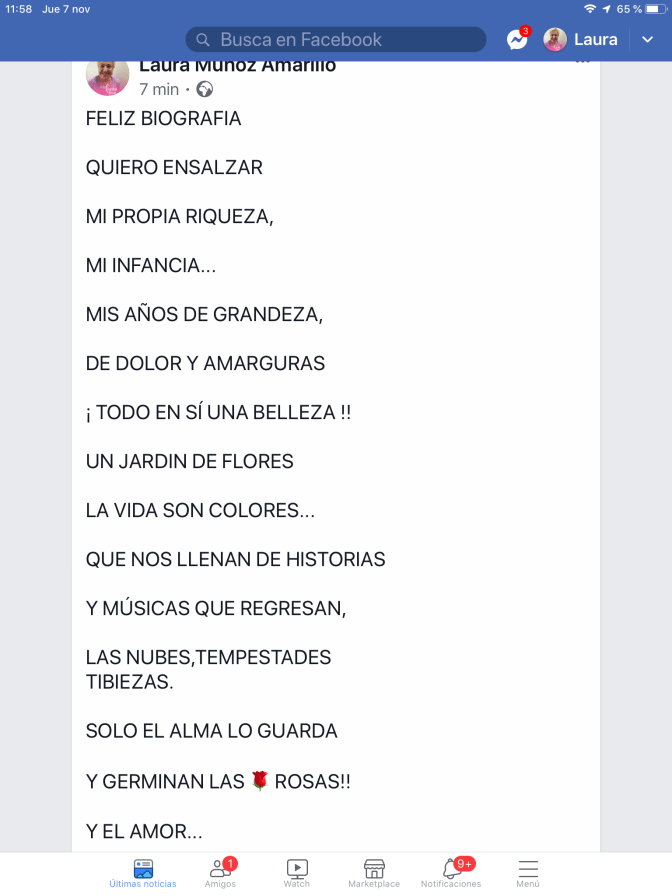Expand the account dropdown arrow

point(647,40)
